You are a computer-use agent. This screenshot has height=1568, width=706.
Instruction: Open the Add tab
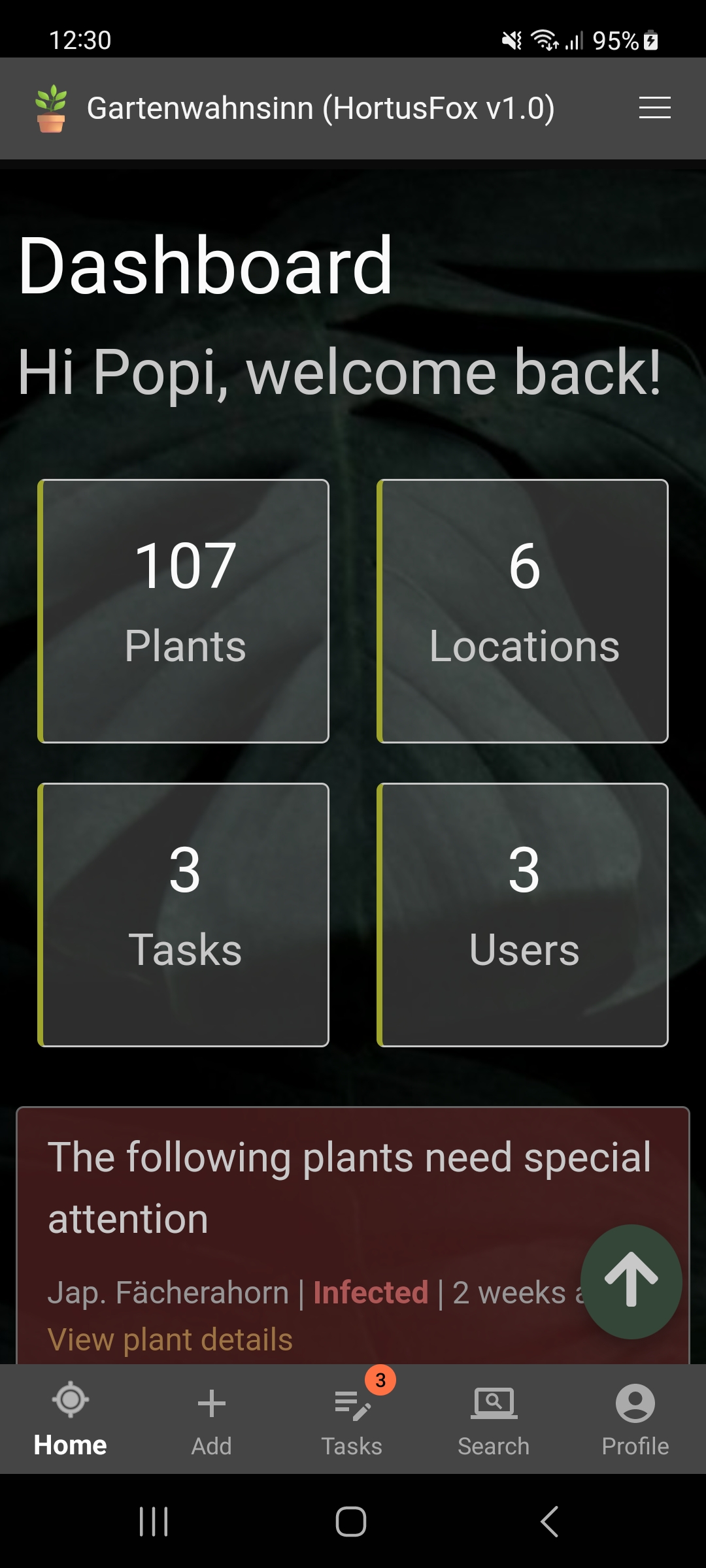coord(212,1419)
